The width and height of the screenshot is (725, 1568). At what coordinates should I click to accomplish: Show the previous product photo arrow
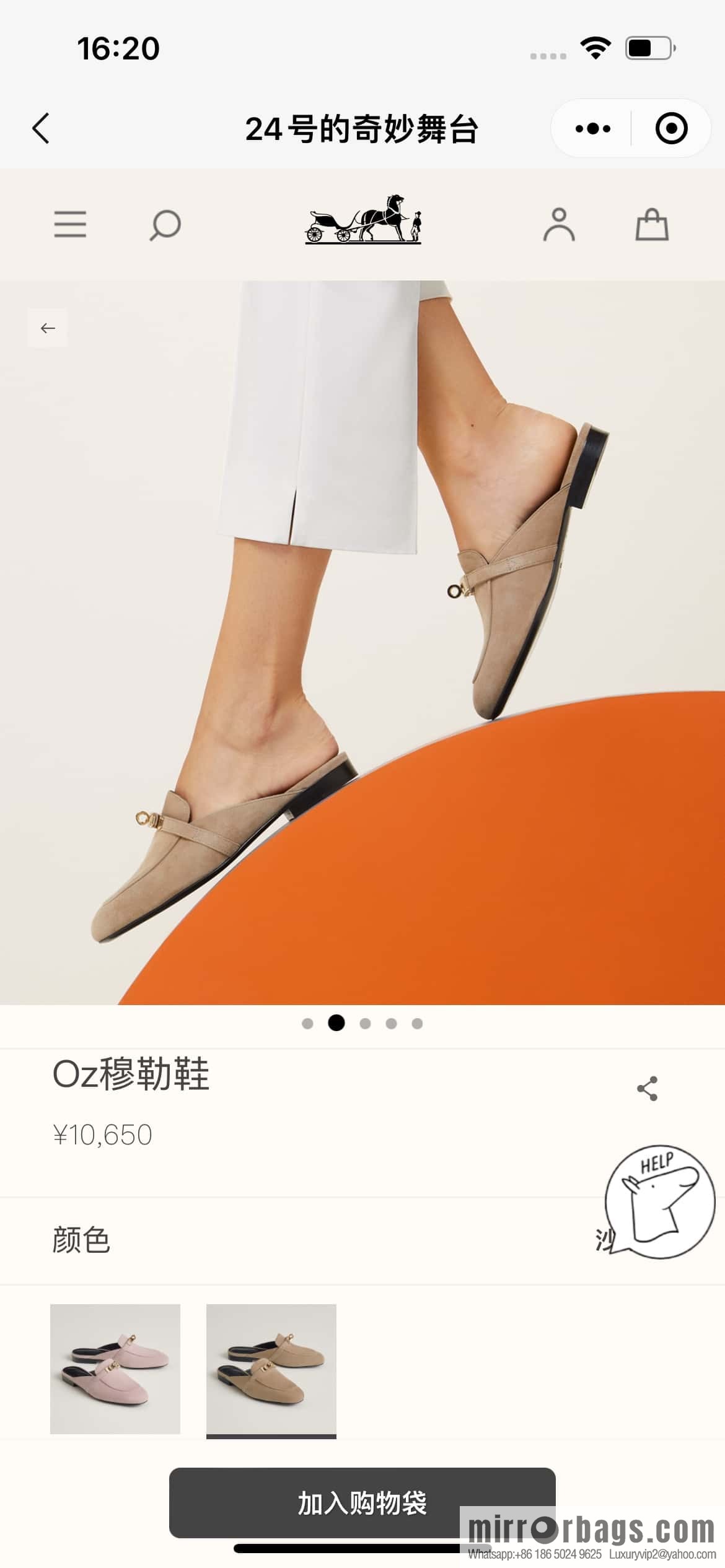point(48,328)
